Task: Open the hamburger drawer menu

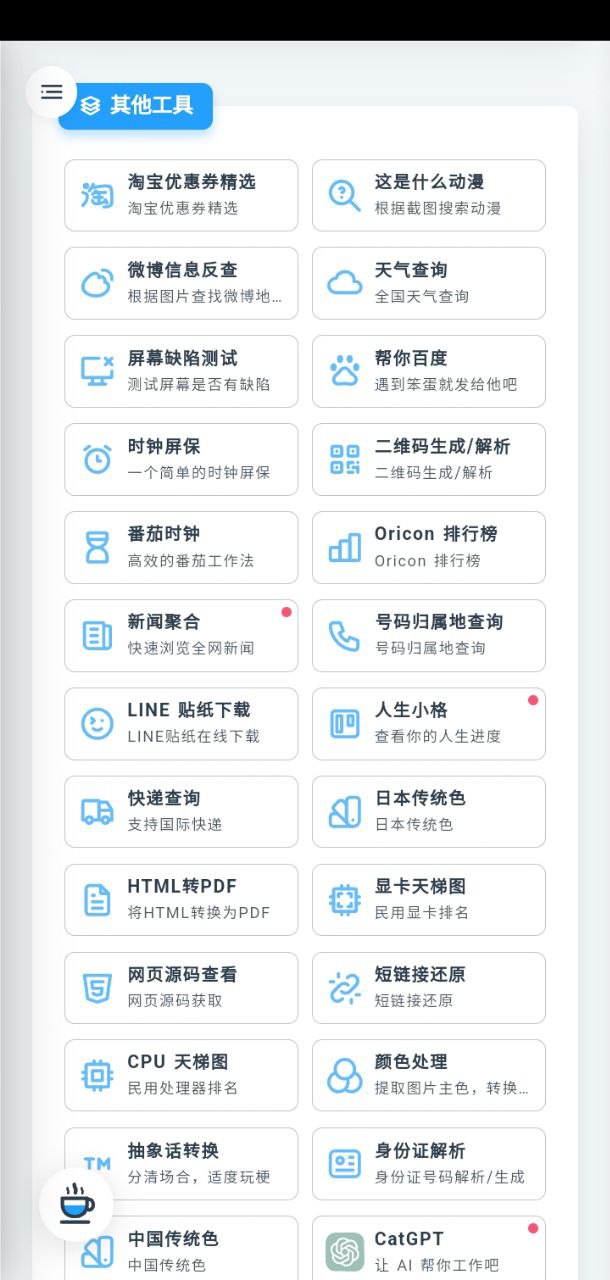Action: 51,92
